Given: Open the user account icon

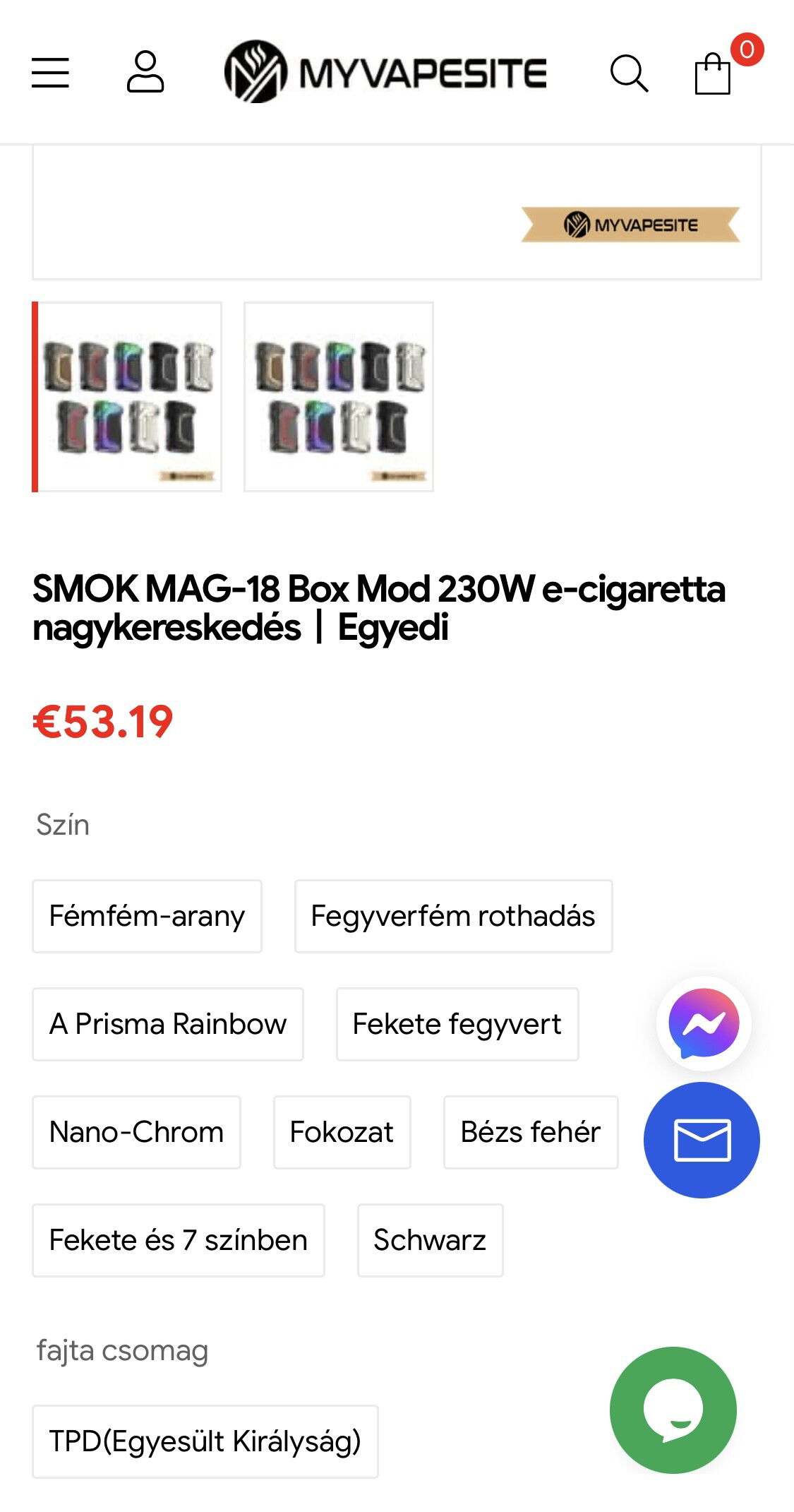Looking at the screenshot, I should [145, 72].
